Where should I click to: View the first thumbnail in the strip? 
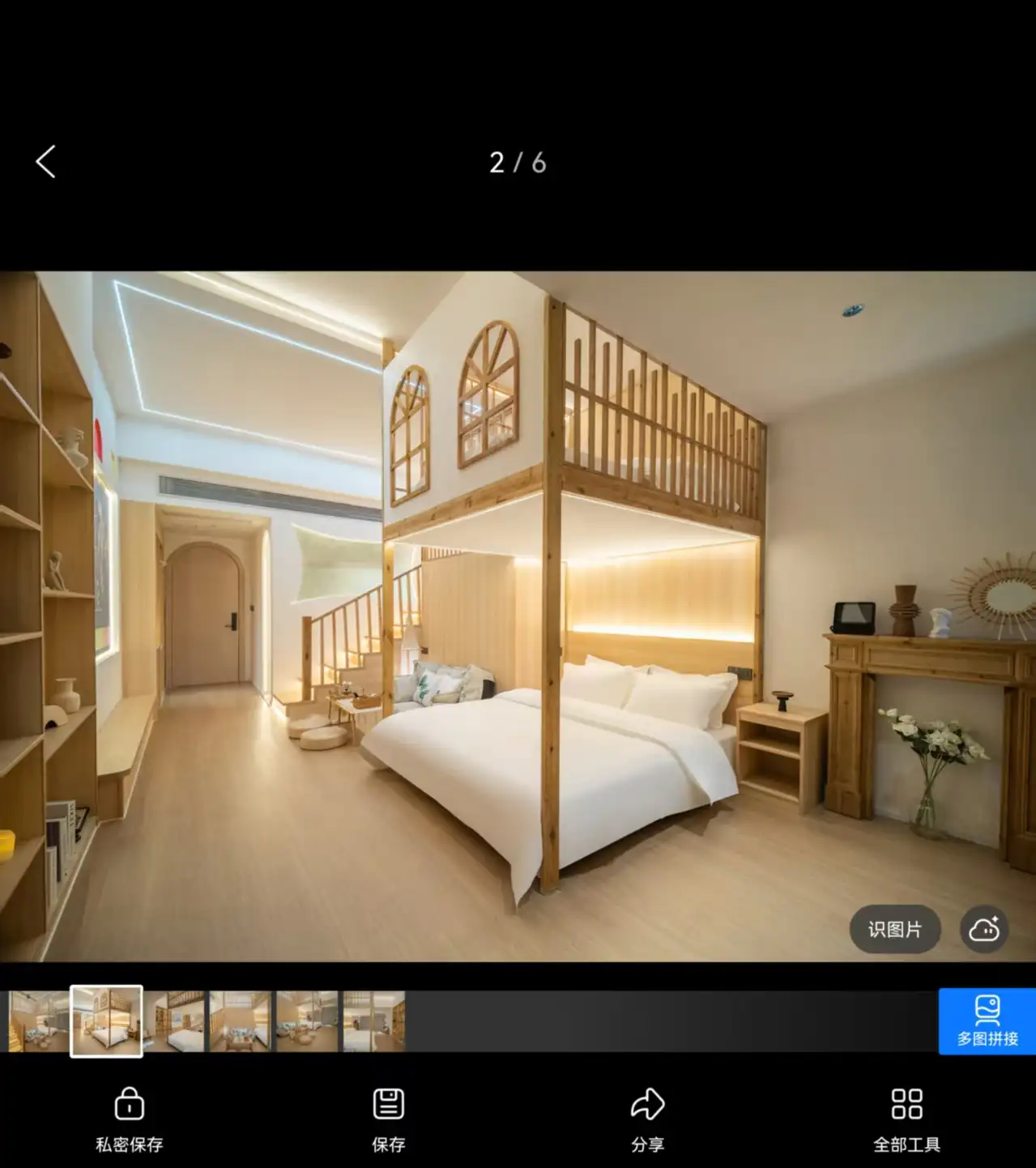pyautogui.click(x=38, y=1021)
